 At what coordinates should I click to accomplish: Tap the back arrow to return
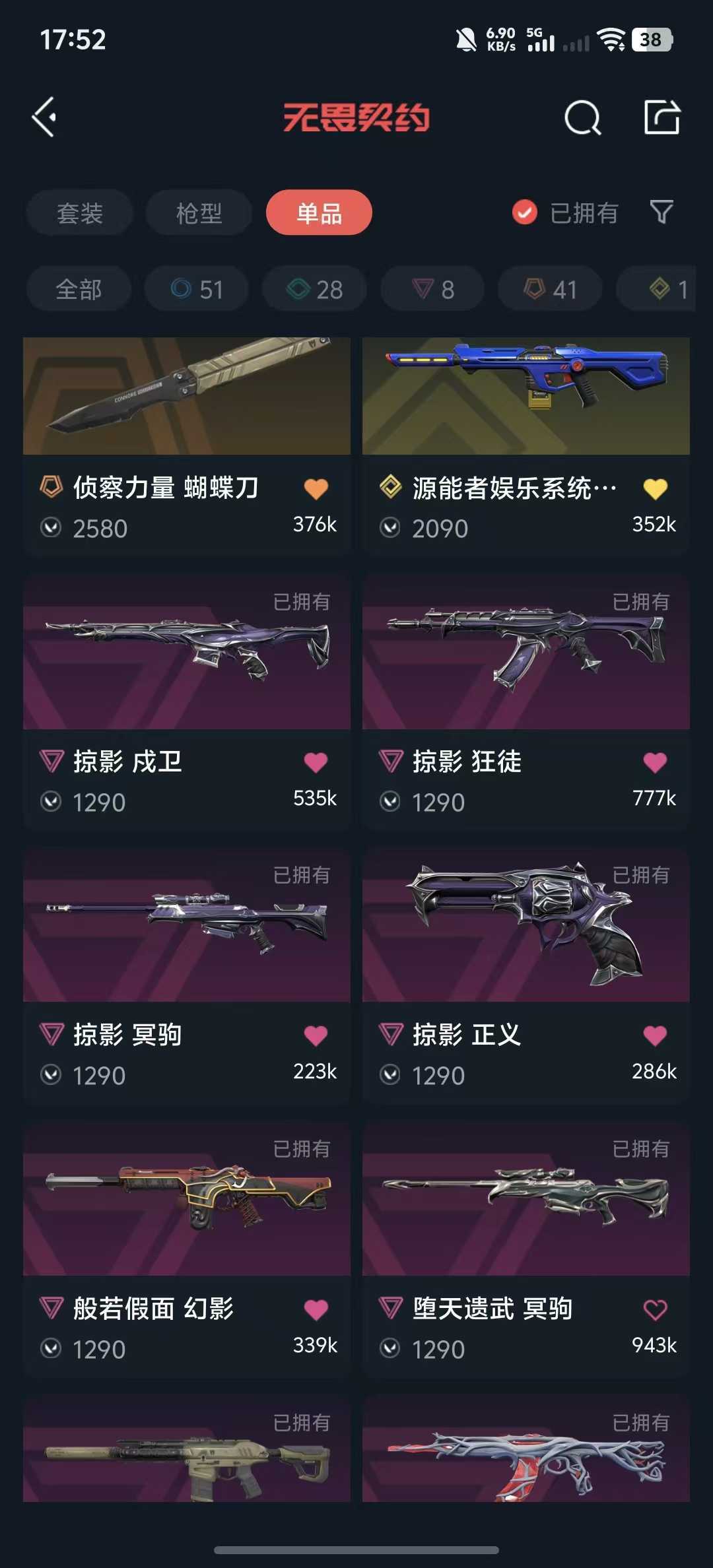point(44,117)
